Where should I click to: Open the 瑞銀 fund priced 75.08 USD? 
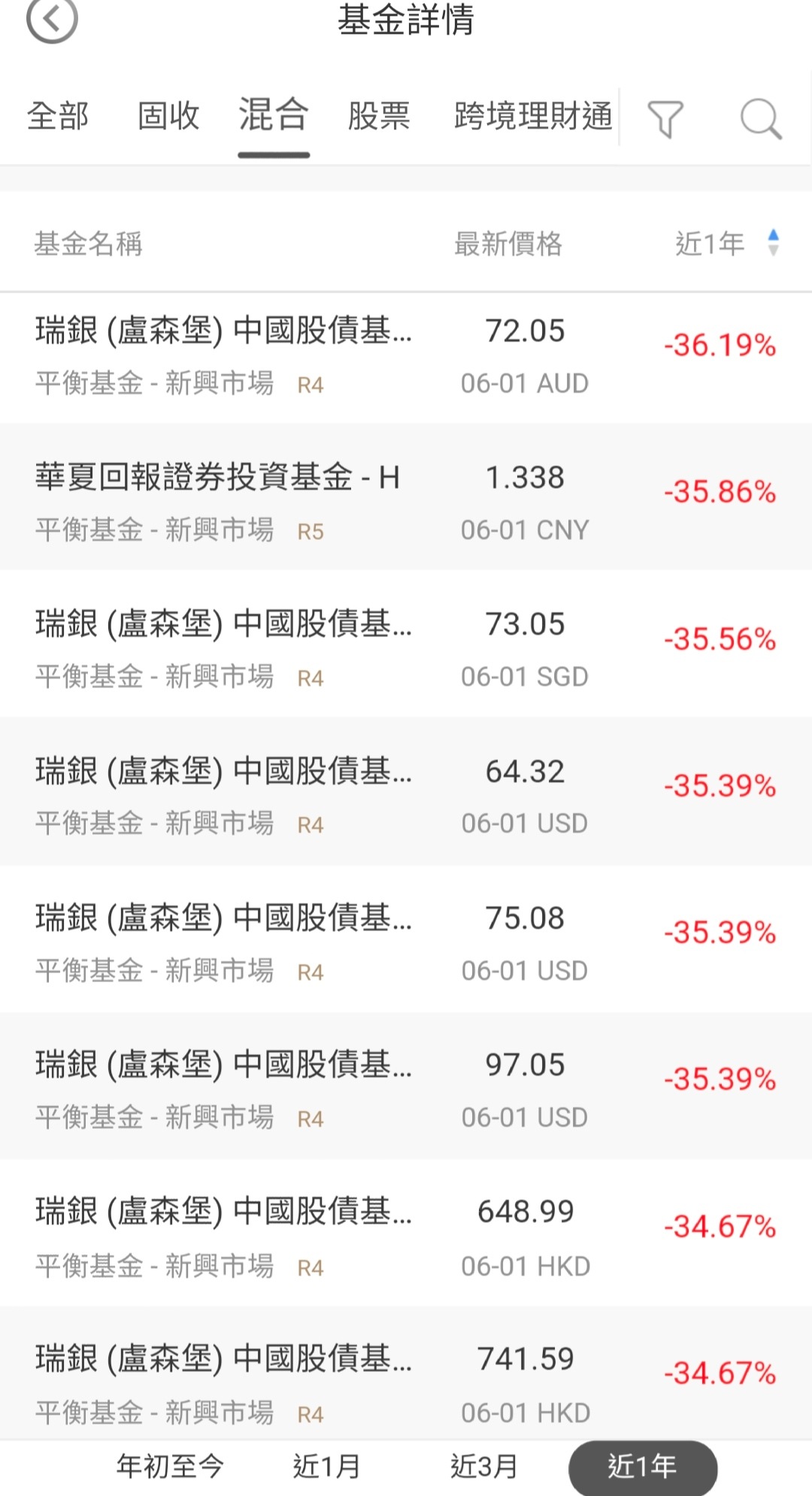[406, 938]
